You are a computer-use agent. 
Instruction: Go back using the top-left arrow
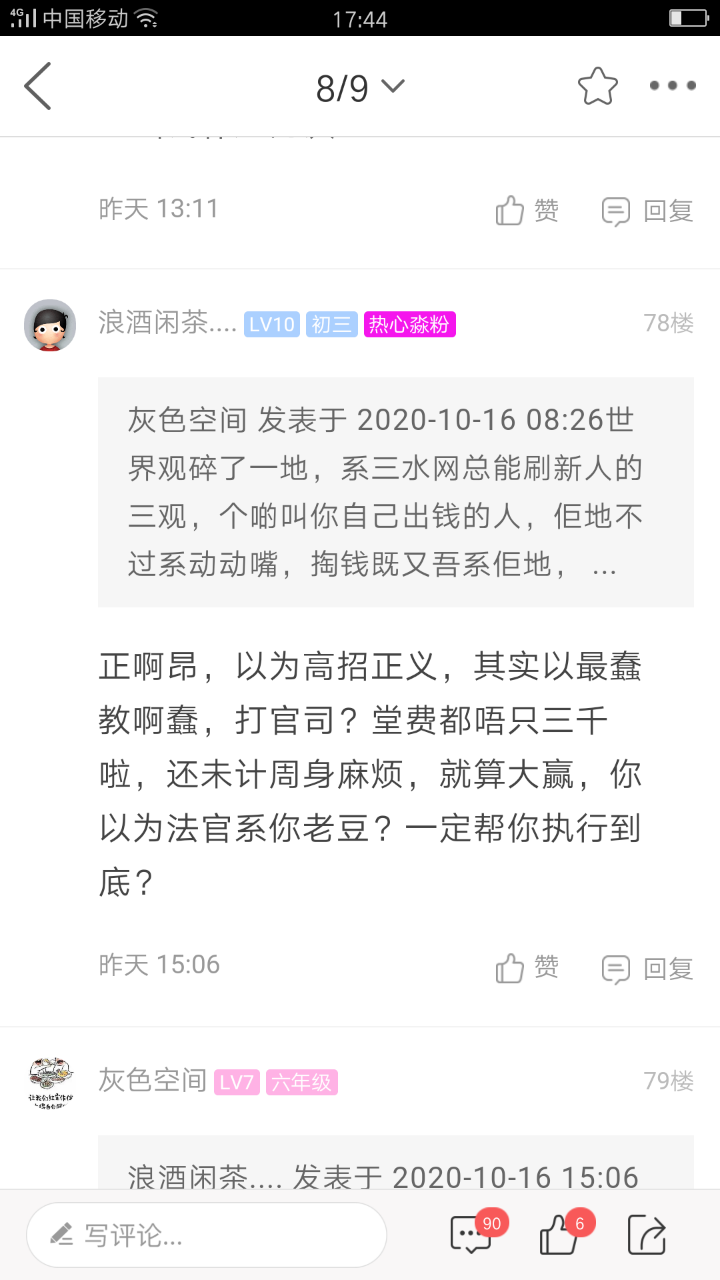(38, 86)
